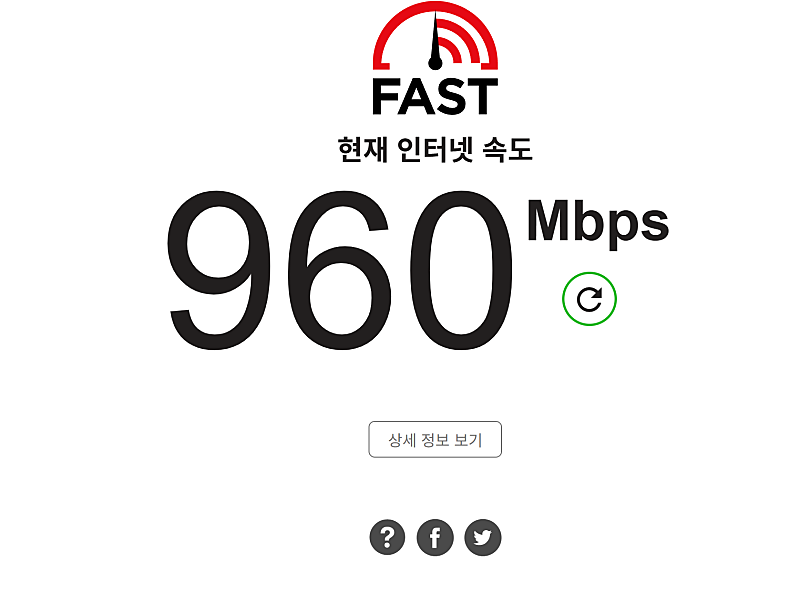The image size is (800, 593).
Task: Rerun the internet speed test
Action: 589,299
